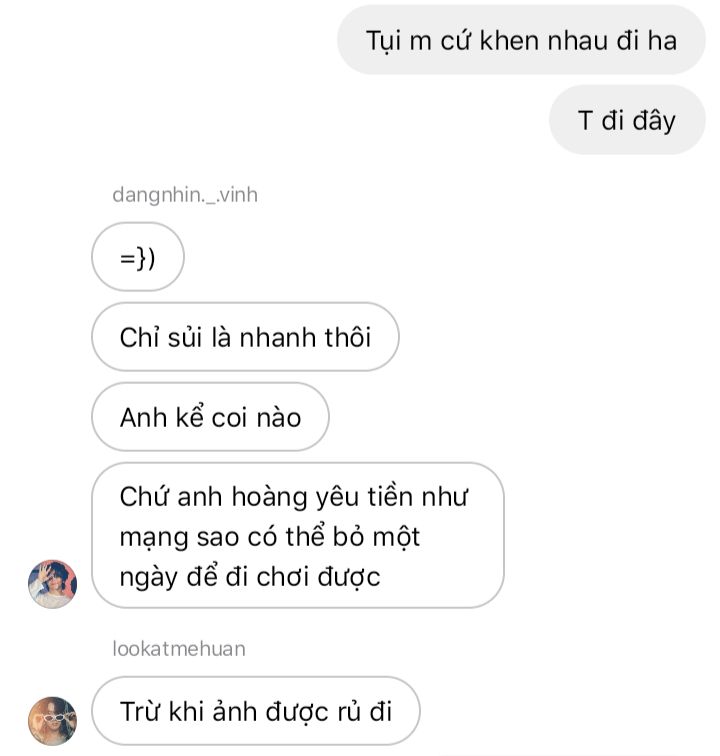Open lookatmehuan's profile avatar
Image resolution: width=720 pixels, height=756 pixels.
tap(52, 720)
